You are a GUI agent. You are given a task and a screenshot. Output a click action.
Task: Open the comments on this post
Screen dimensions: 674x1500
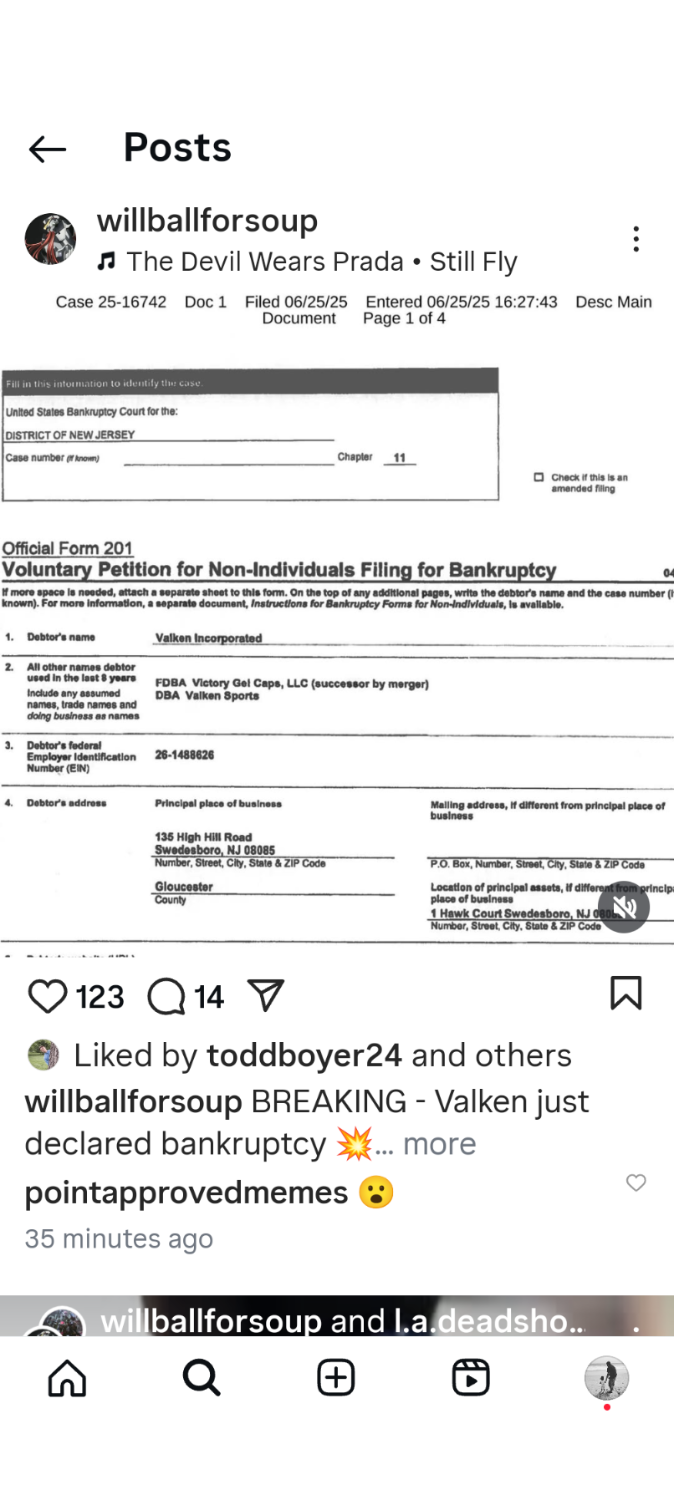[x=166, y=996]
